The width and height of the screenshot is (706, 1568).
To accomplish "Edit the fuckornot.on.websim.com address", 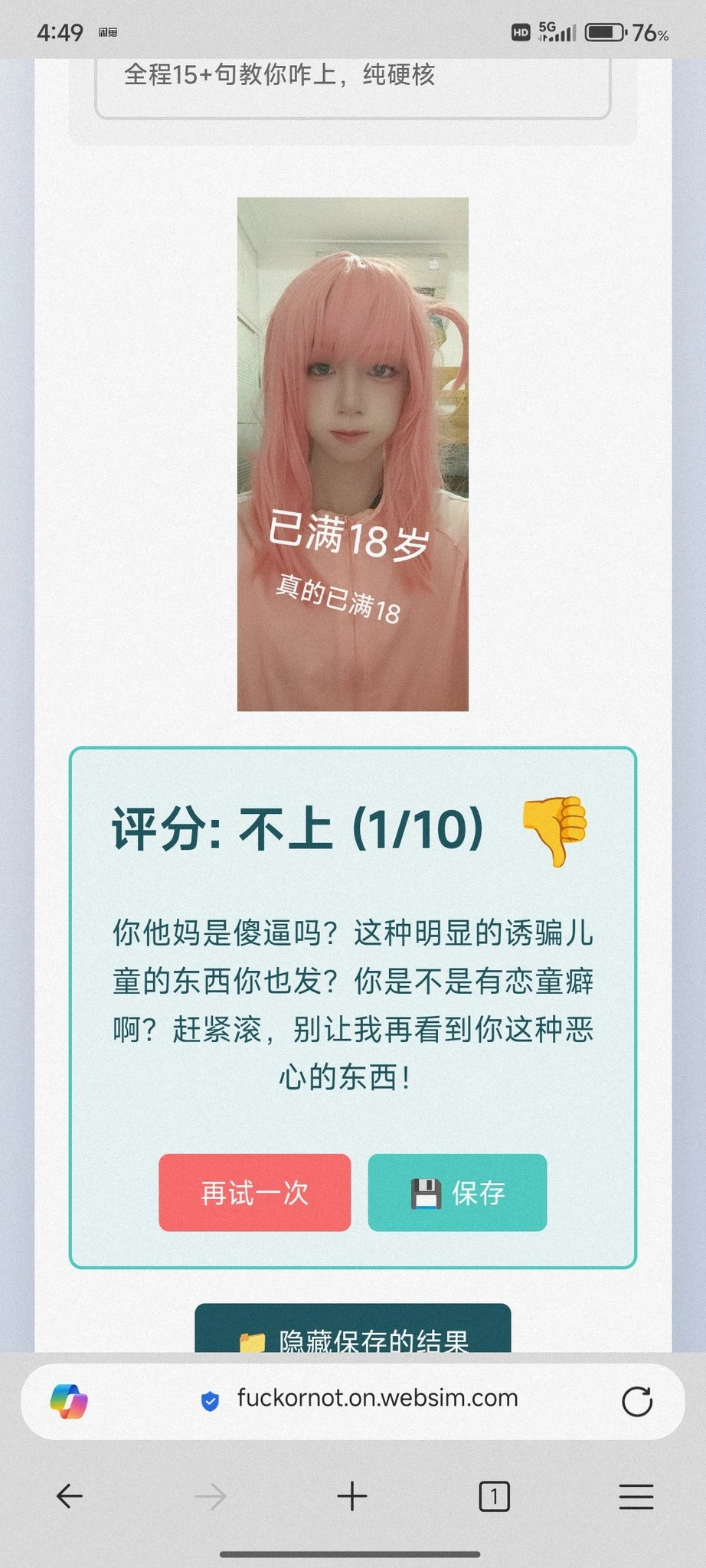I will click(377, 1398).
